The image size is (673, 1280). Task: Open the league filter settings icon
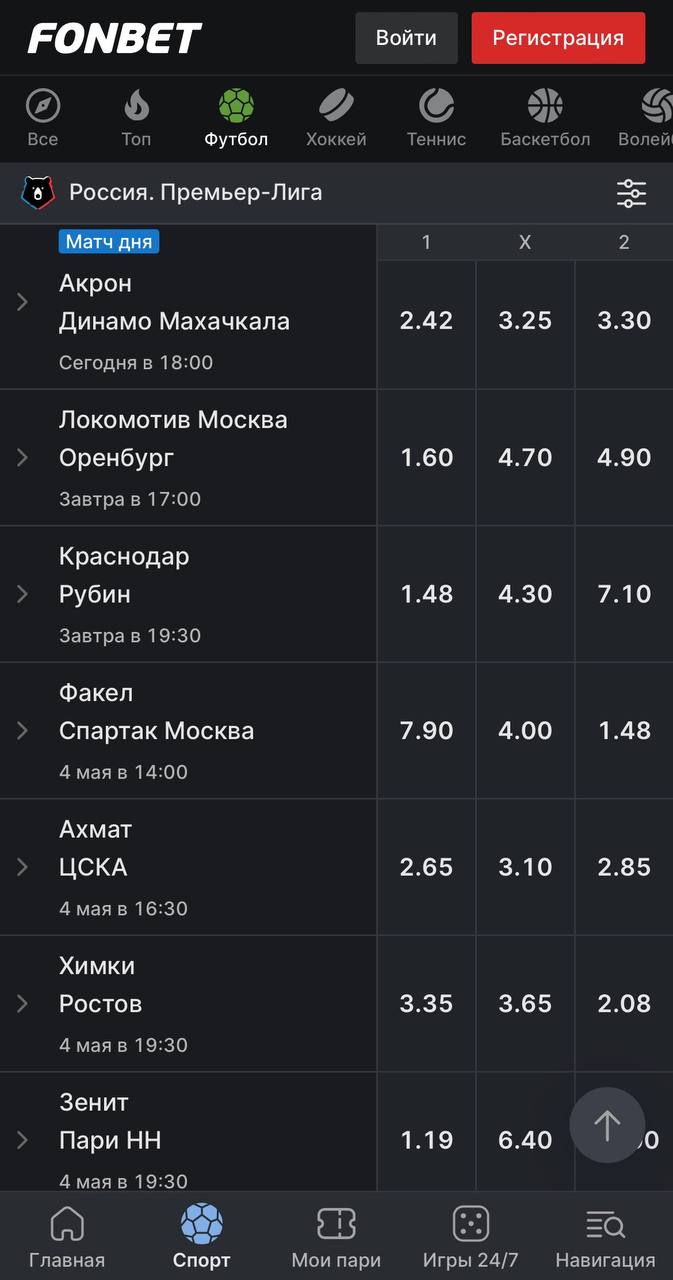631,193
